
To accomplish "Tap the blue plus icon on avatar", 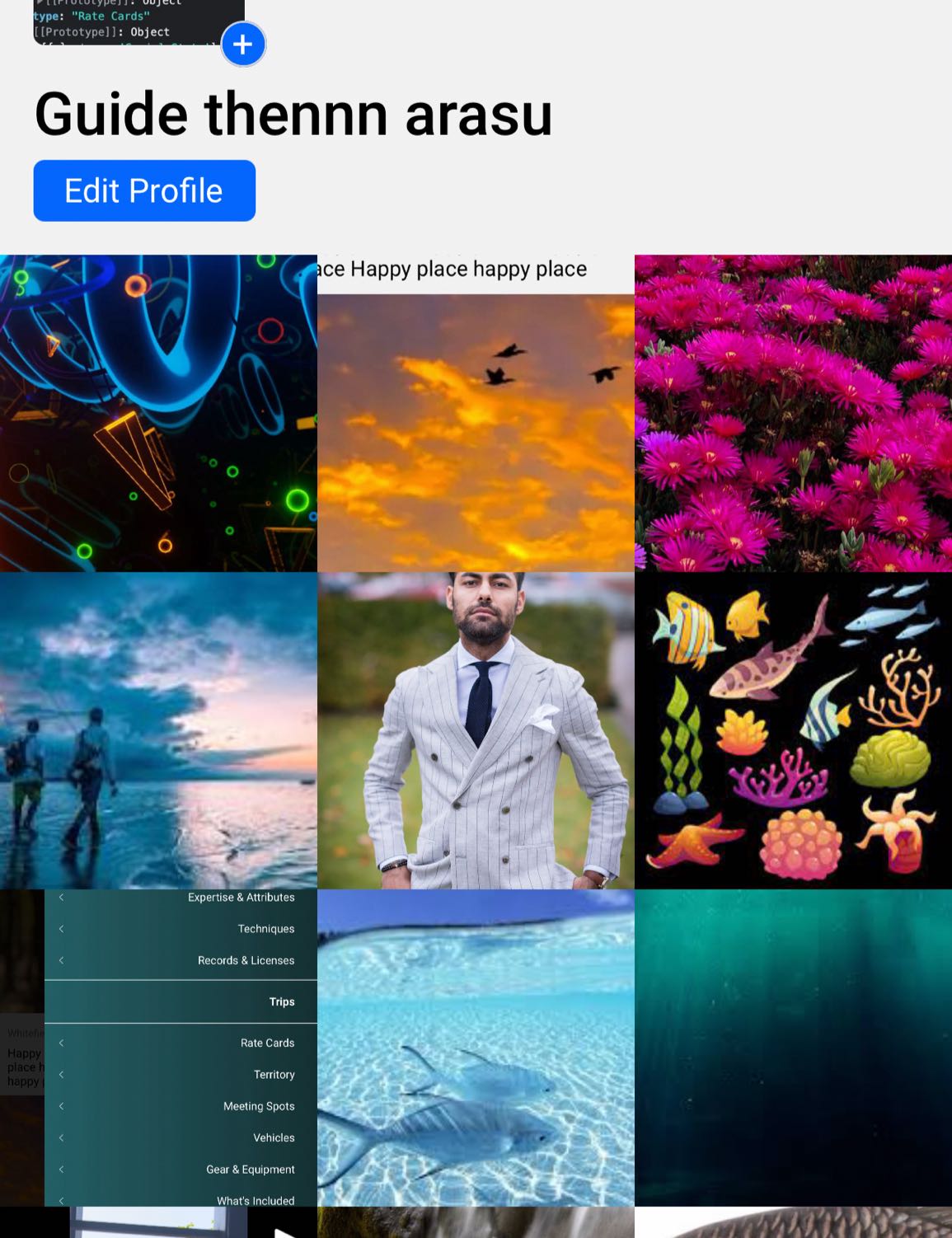I will click(x=242, y=45).
